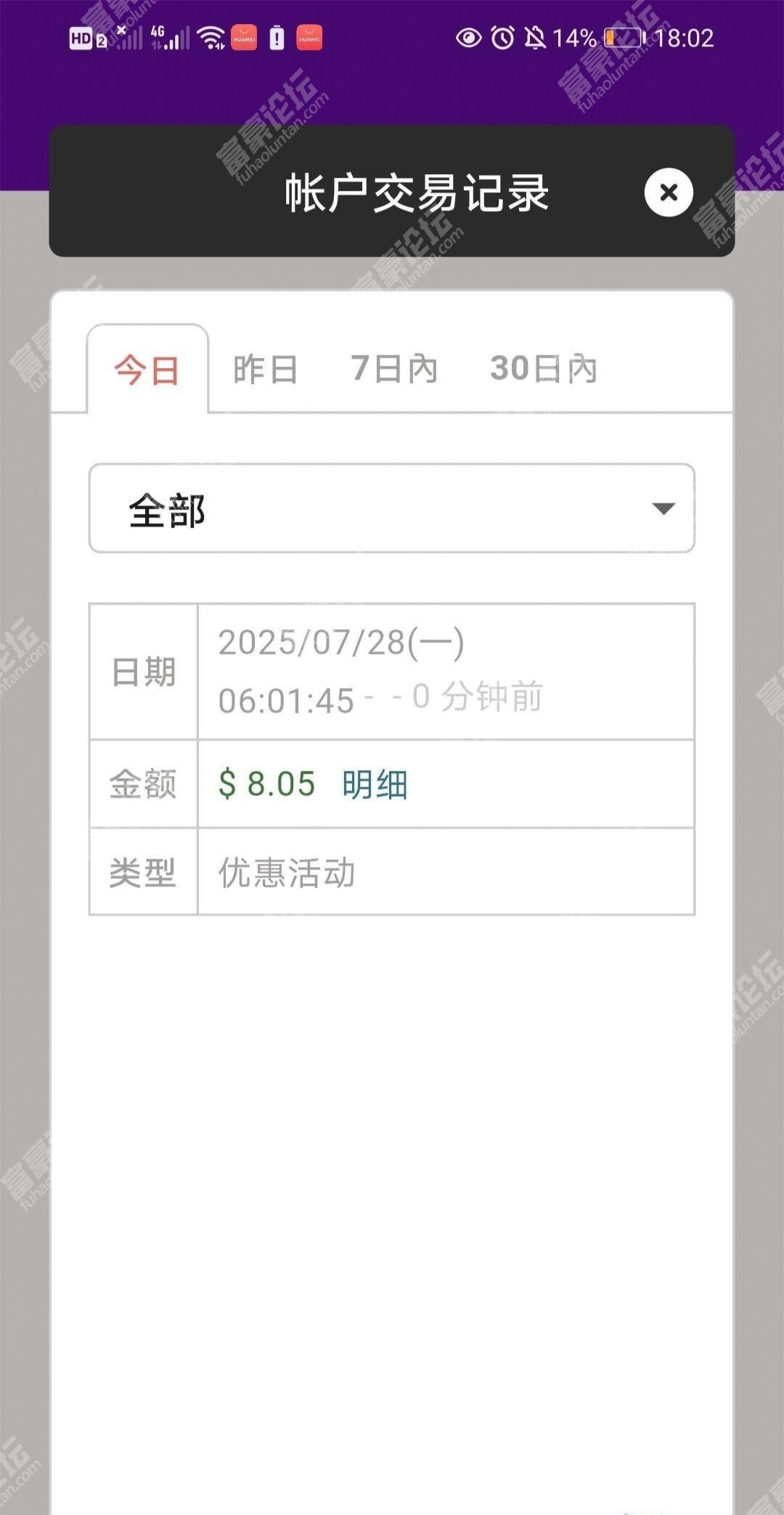Open the 明细 link beside $ 8.05

(375, 784)
